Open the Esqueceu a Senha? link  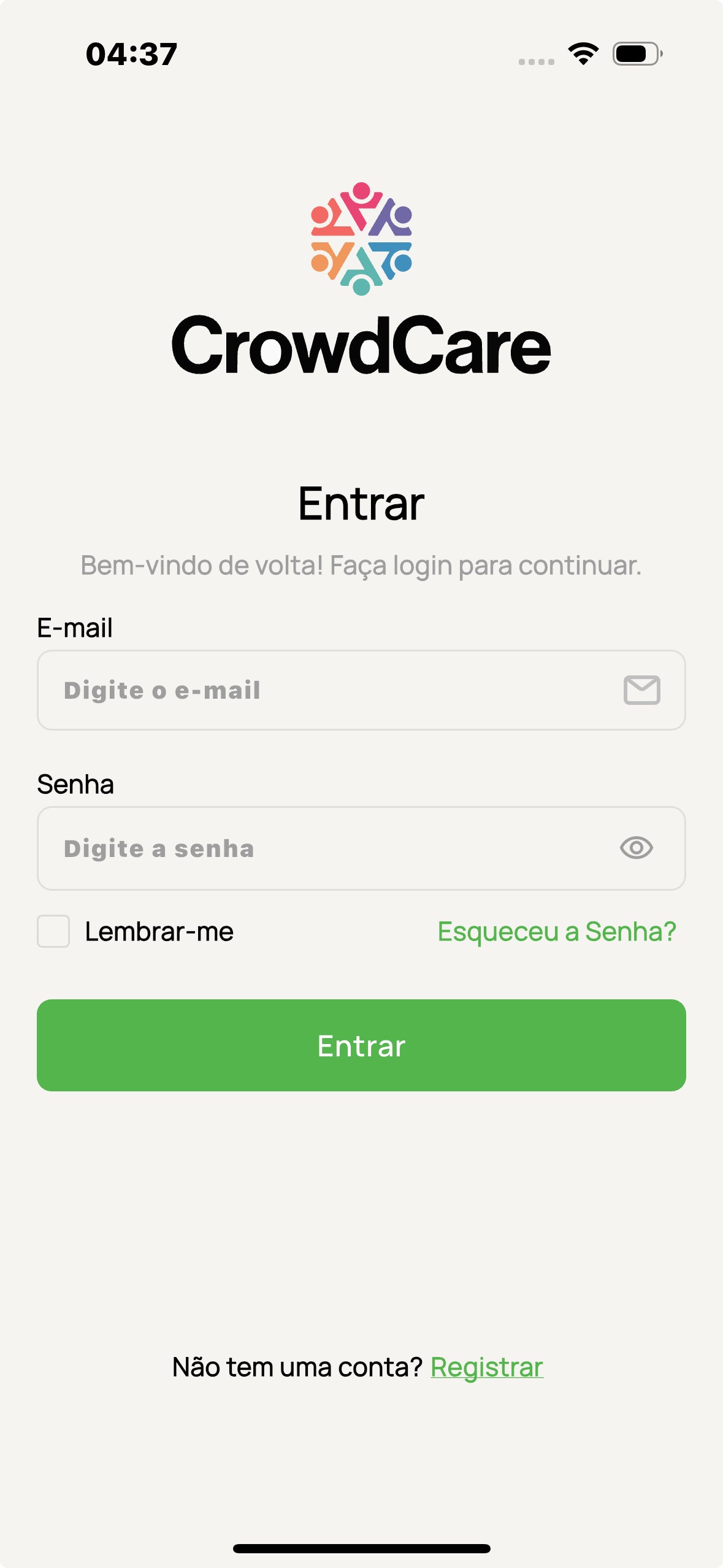click(x=556, y=931)
